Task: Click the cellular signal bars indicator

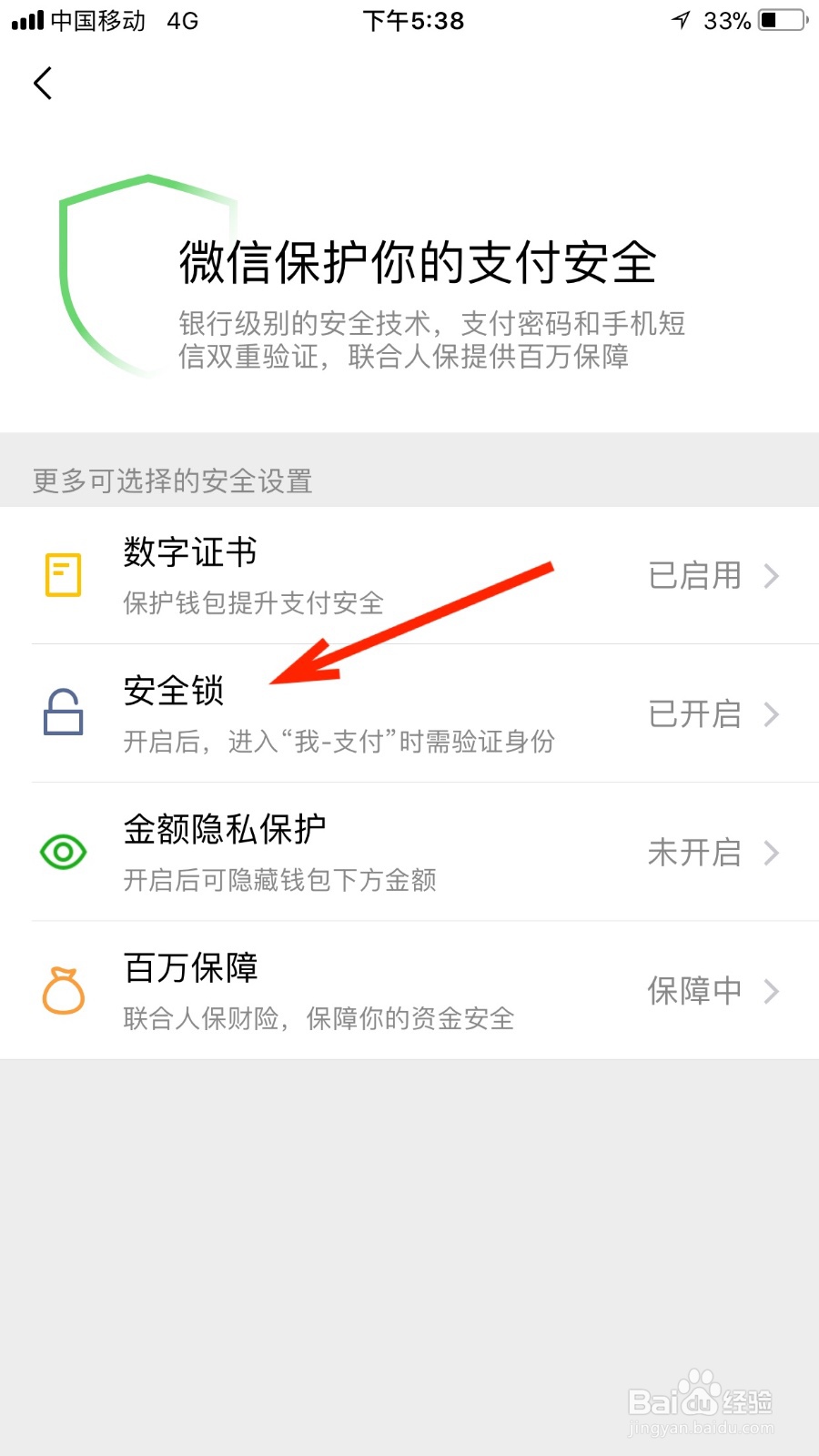Action: 27,18
